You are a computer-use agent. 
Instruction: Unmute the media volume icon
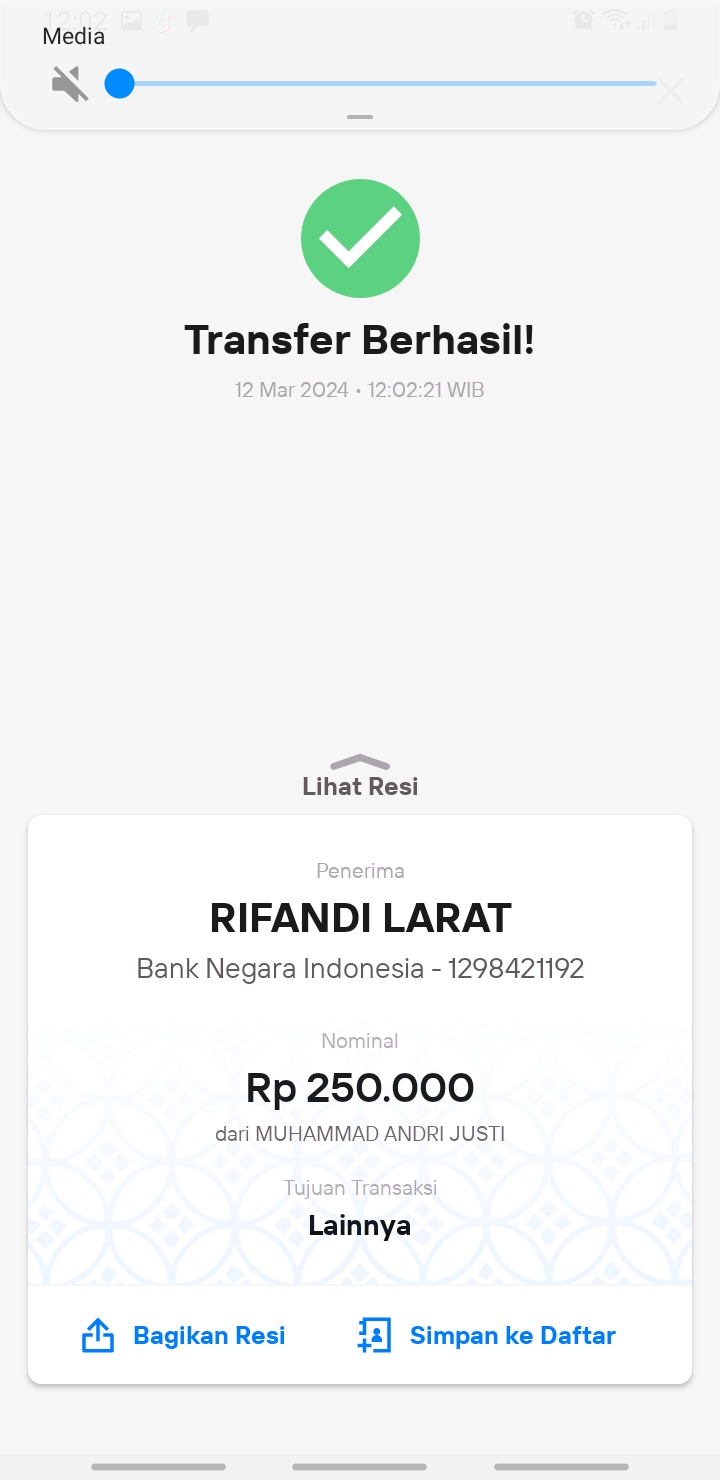click(x=70, y=84)
